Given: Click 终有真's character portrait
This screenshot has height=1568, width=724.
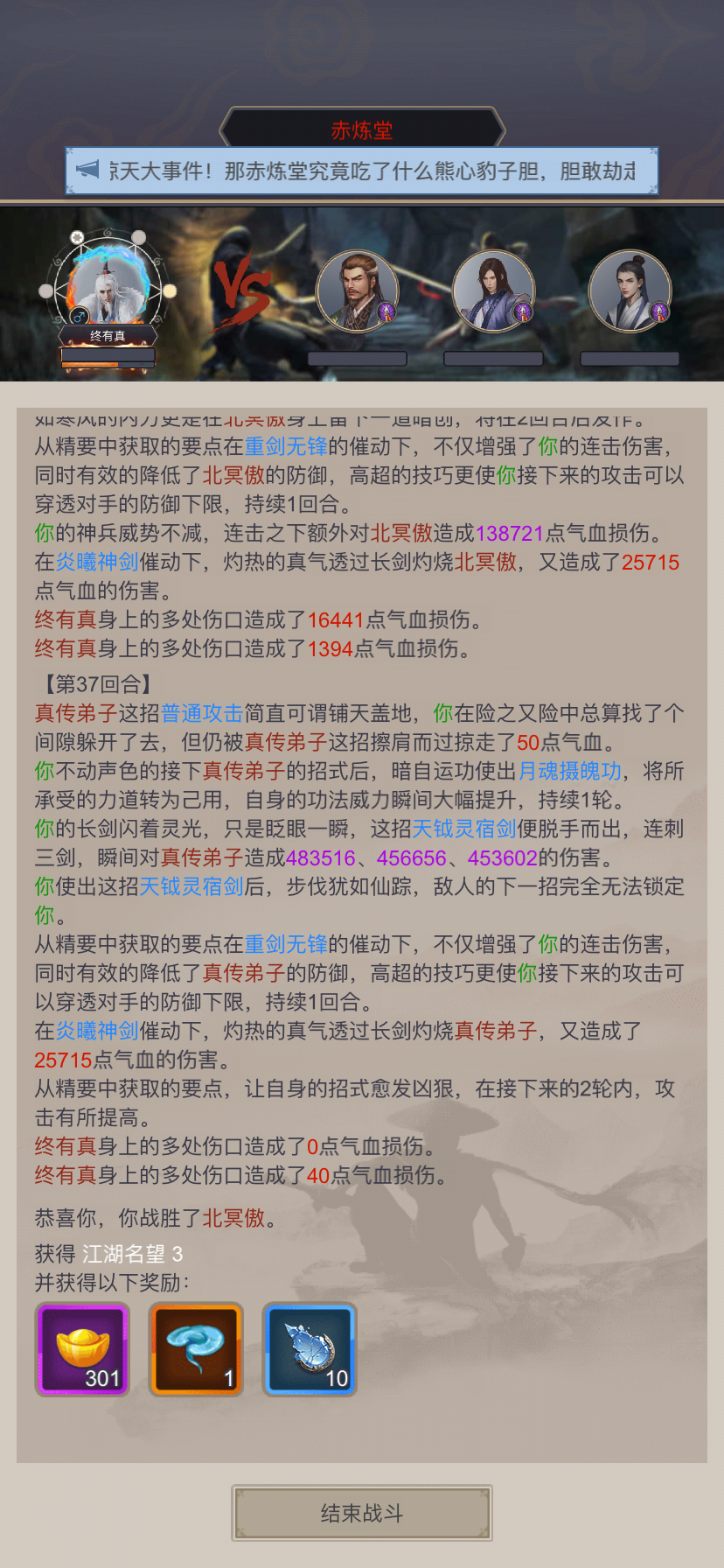Looking at the screenshot, I should [108, 284].
